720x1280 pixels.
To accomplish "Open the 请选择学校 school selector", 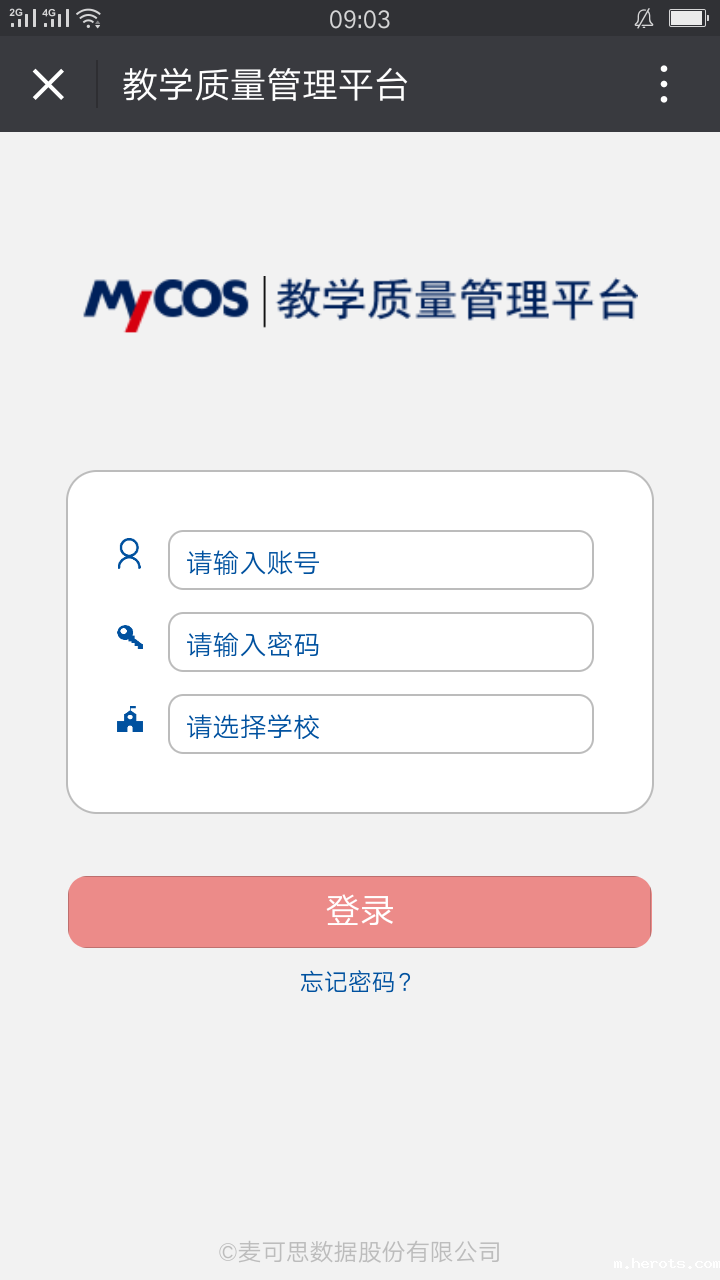I will pyautogui.click(x=380, y=724).
